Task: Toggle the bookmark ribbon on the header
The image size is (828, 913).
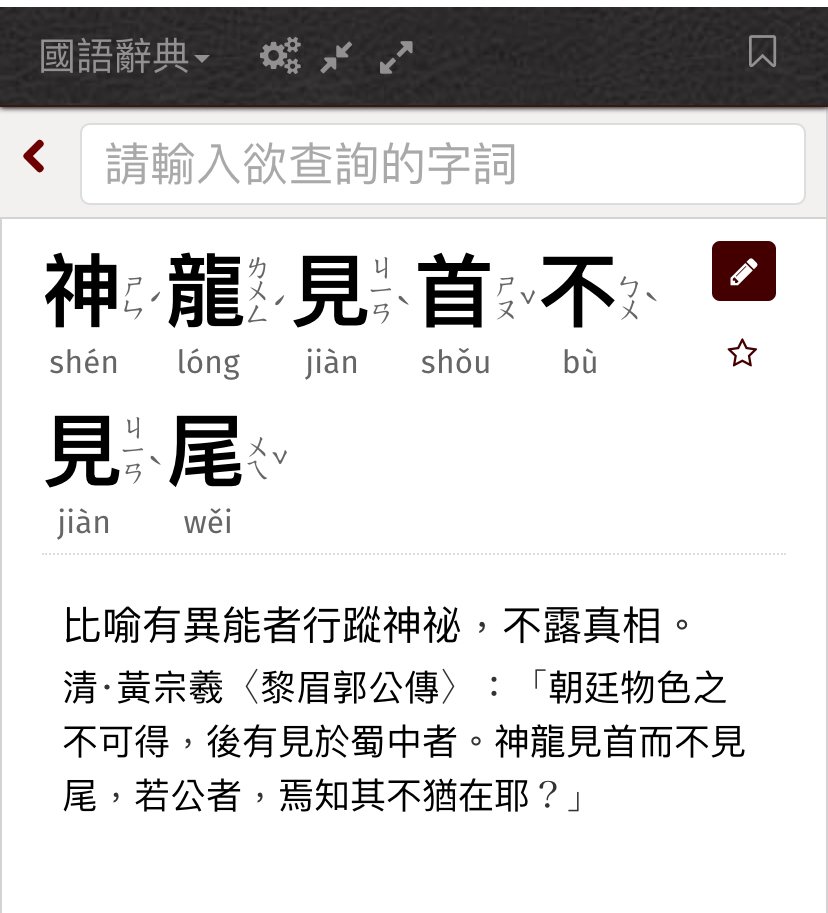Action: tap(761, 49)
